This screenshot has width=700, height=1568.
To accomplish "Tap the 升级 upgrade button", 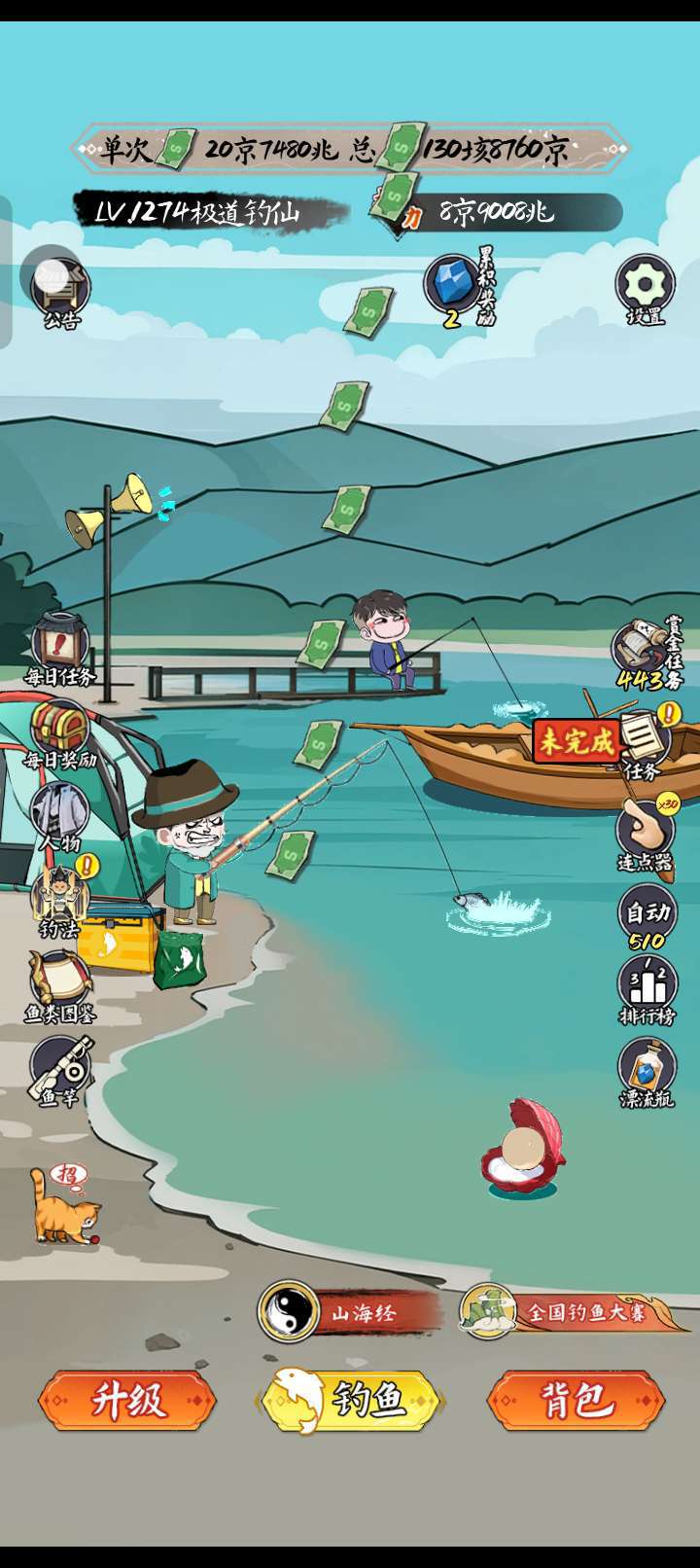I will [127, 1401].
